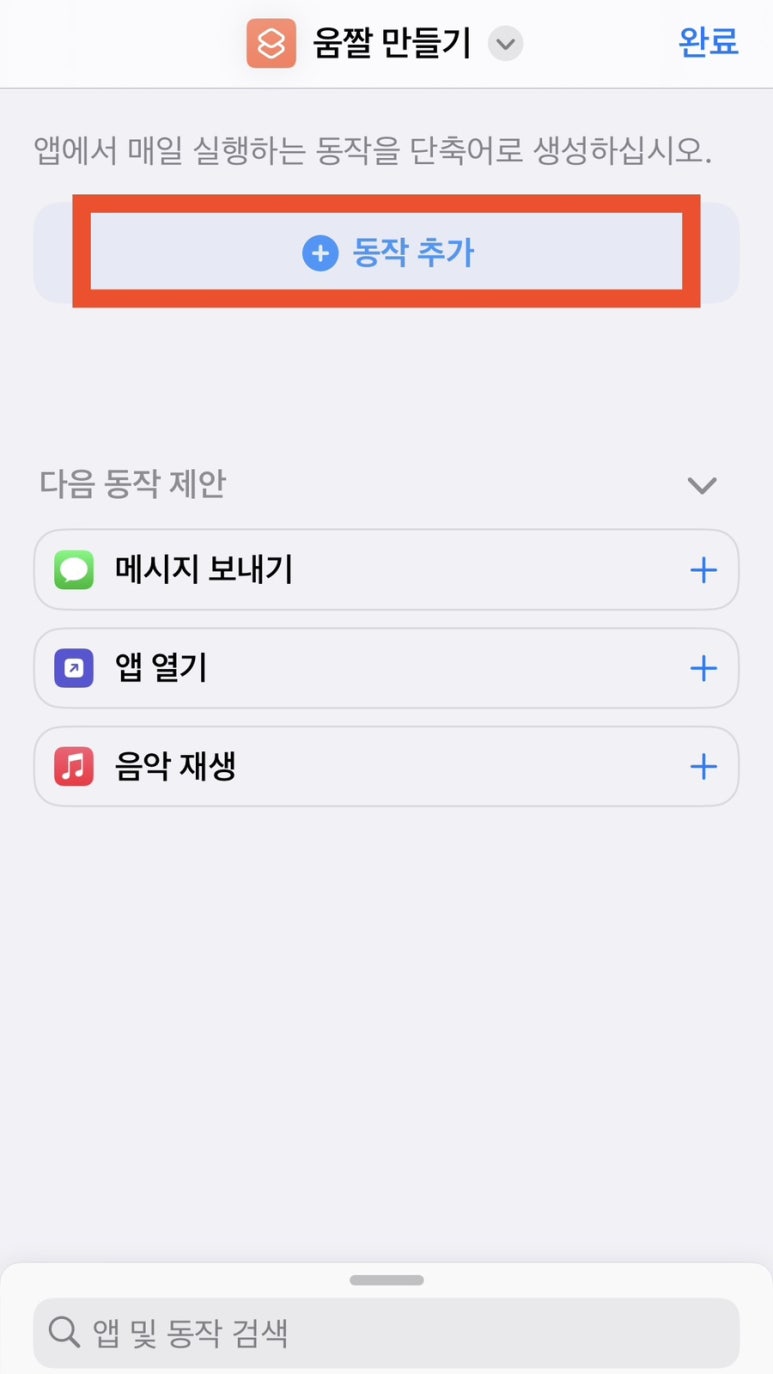773x1374 pixels.
Task: Add the 음악 재생 action
Action: coord(703,767)
